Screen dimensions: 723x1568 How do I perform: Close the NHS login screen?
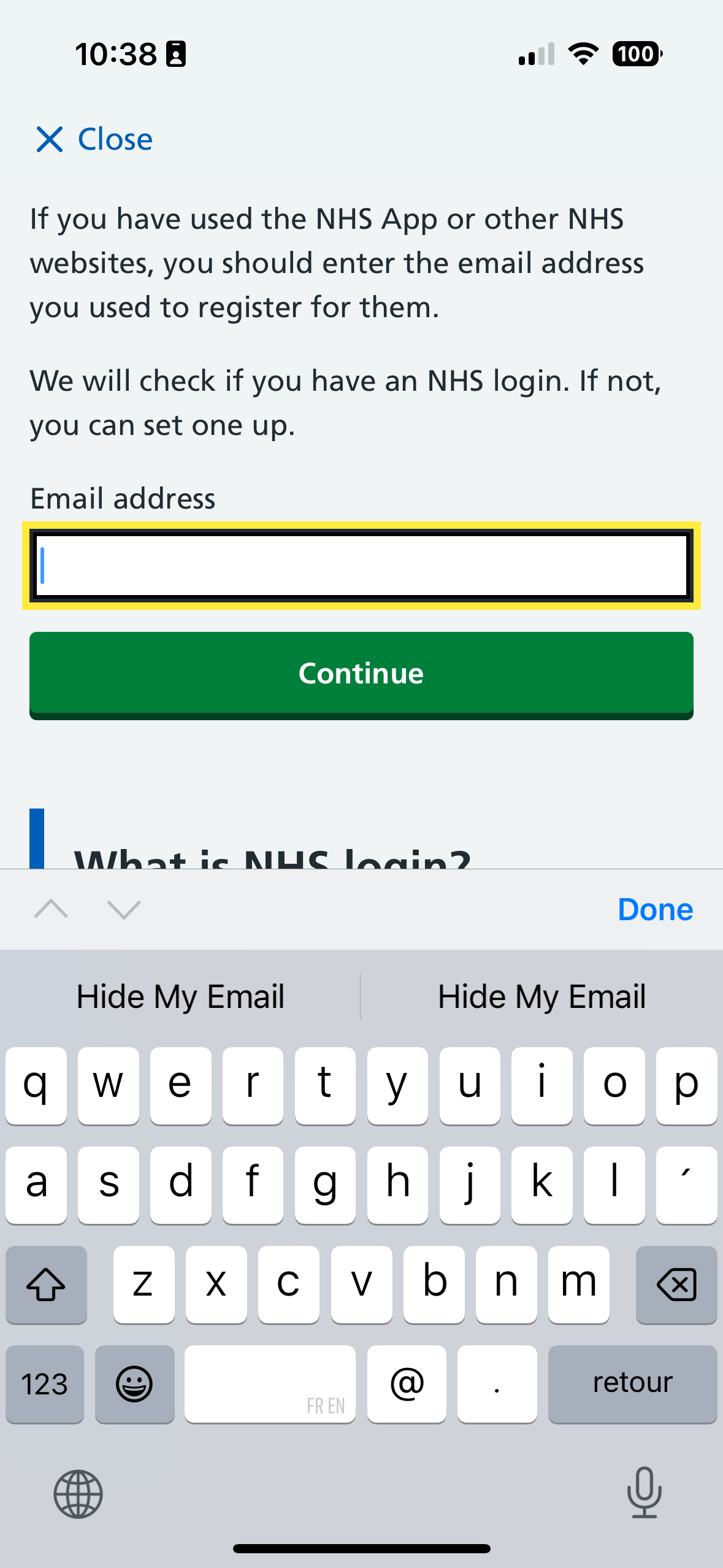94,139
